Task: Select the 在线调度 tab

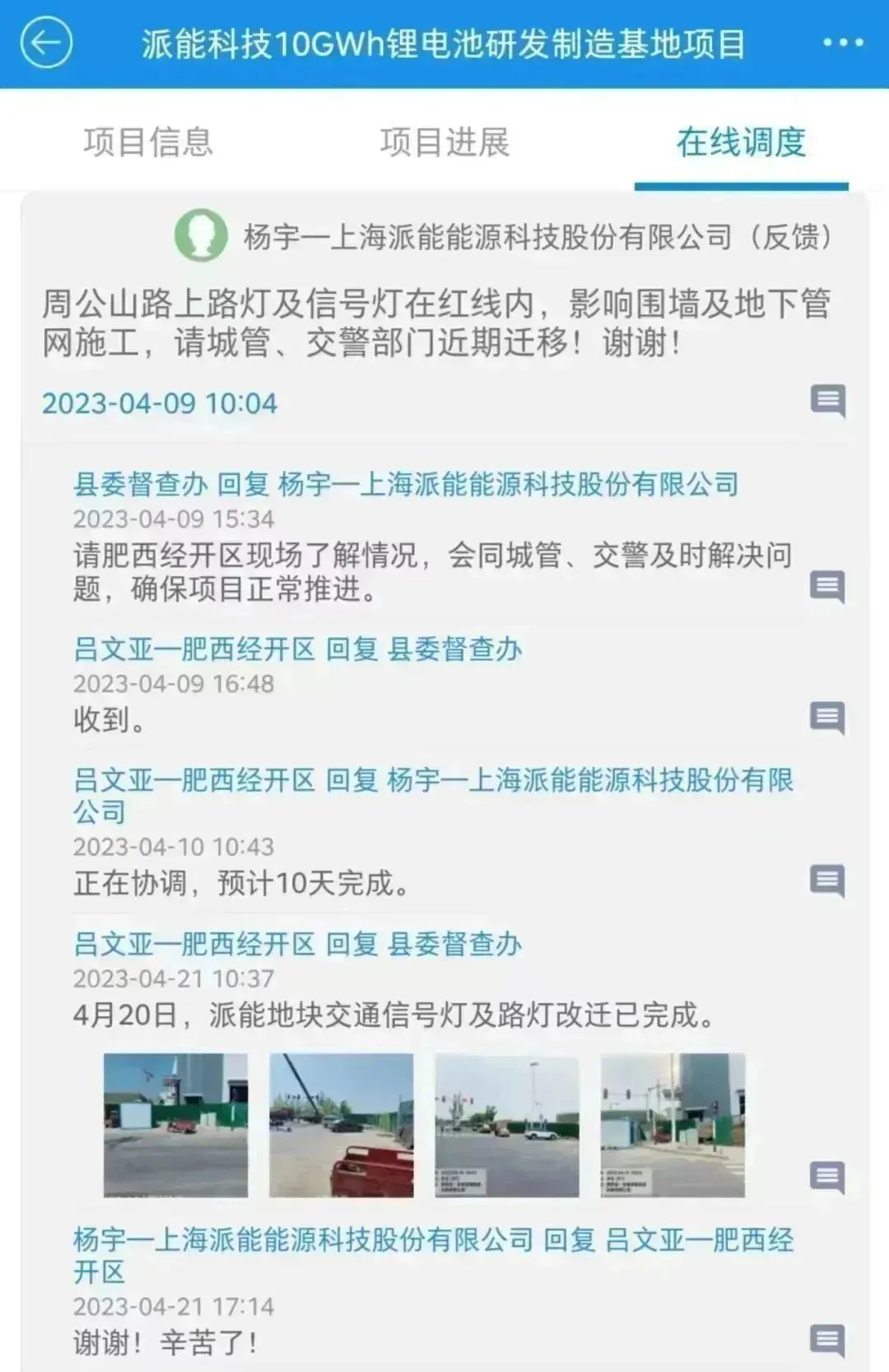Action: 741,142
